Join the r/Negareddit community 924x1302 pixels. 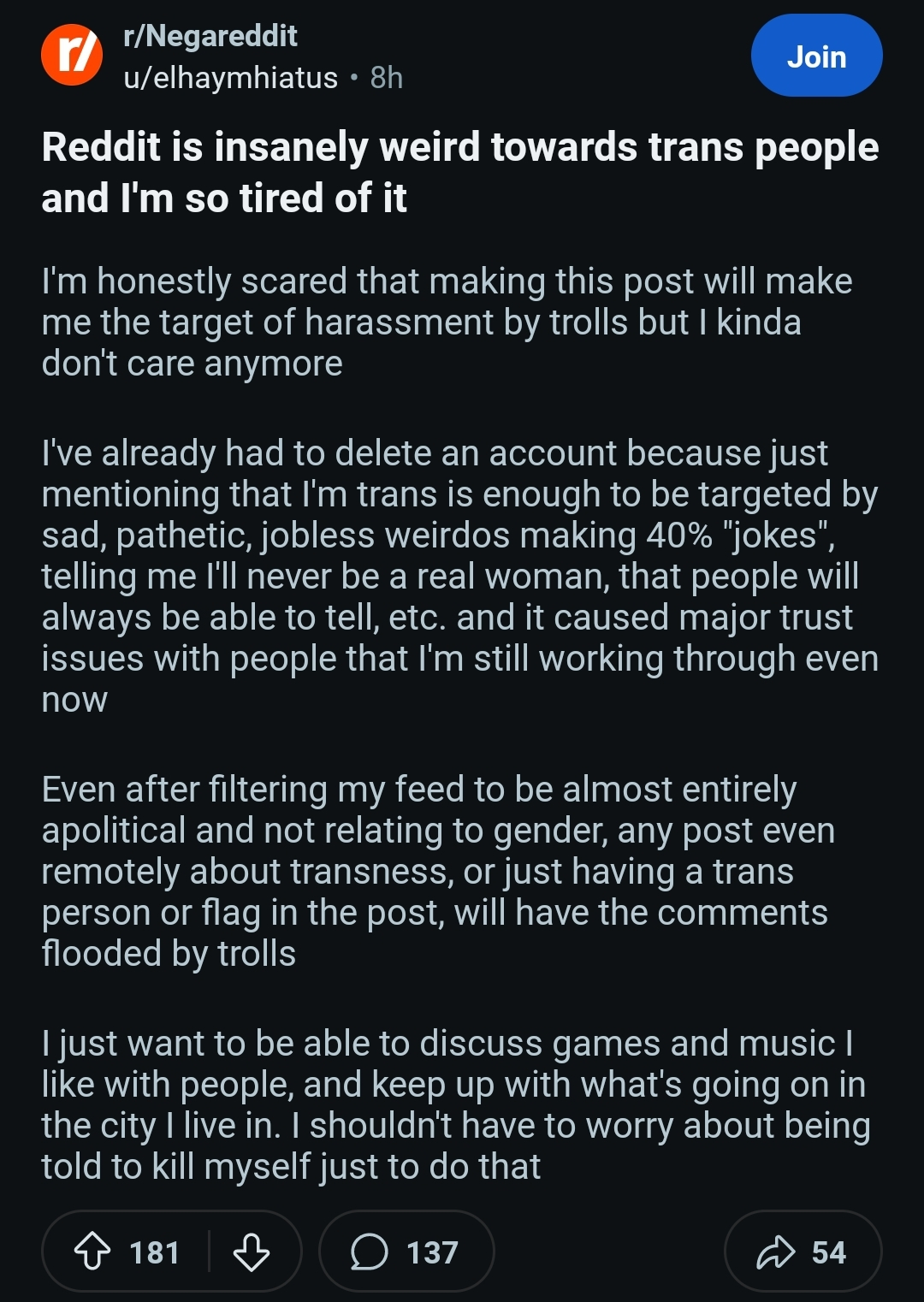pyautogui.click(x=816, y=56)
